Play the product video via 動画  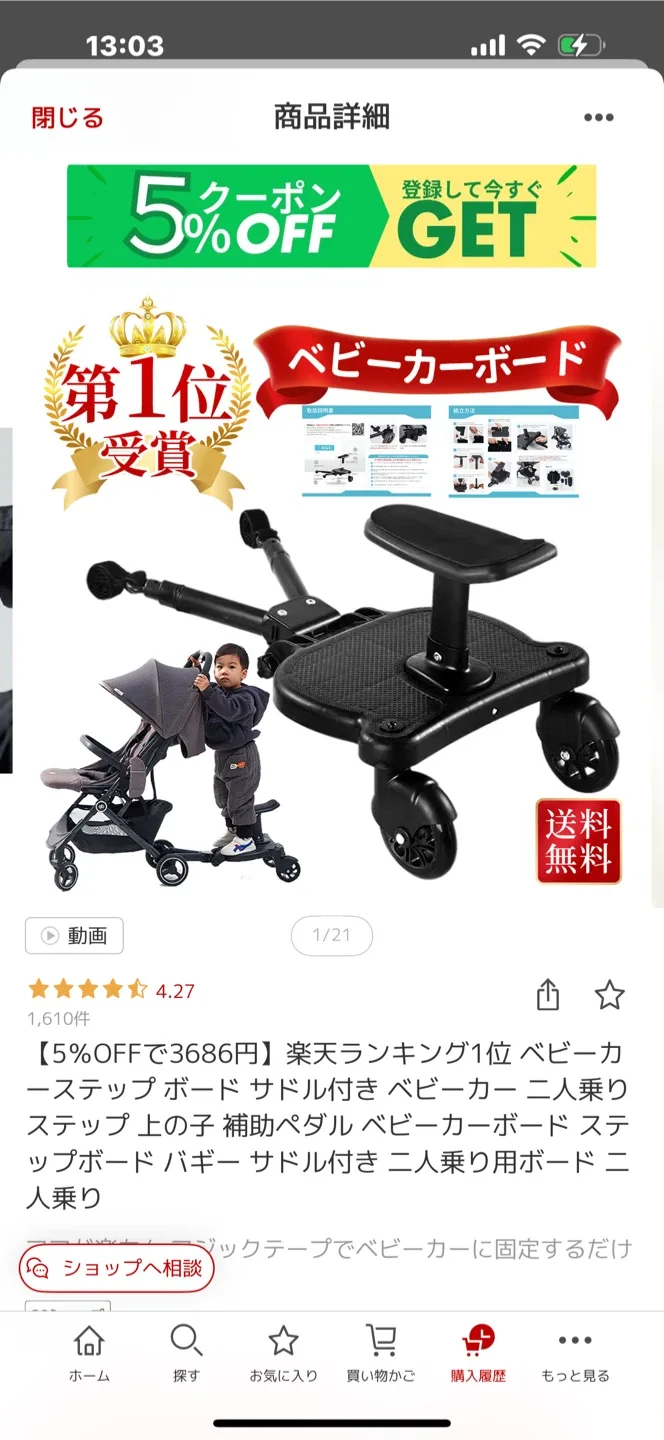[74, 936]
